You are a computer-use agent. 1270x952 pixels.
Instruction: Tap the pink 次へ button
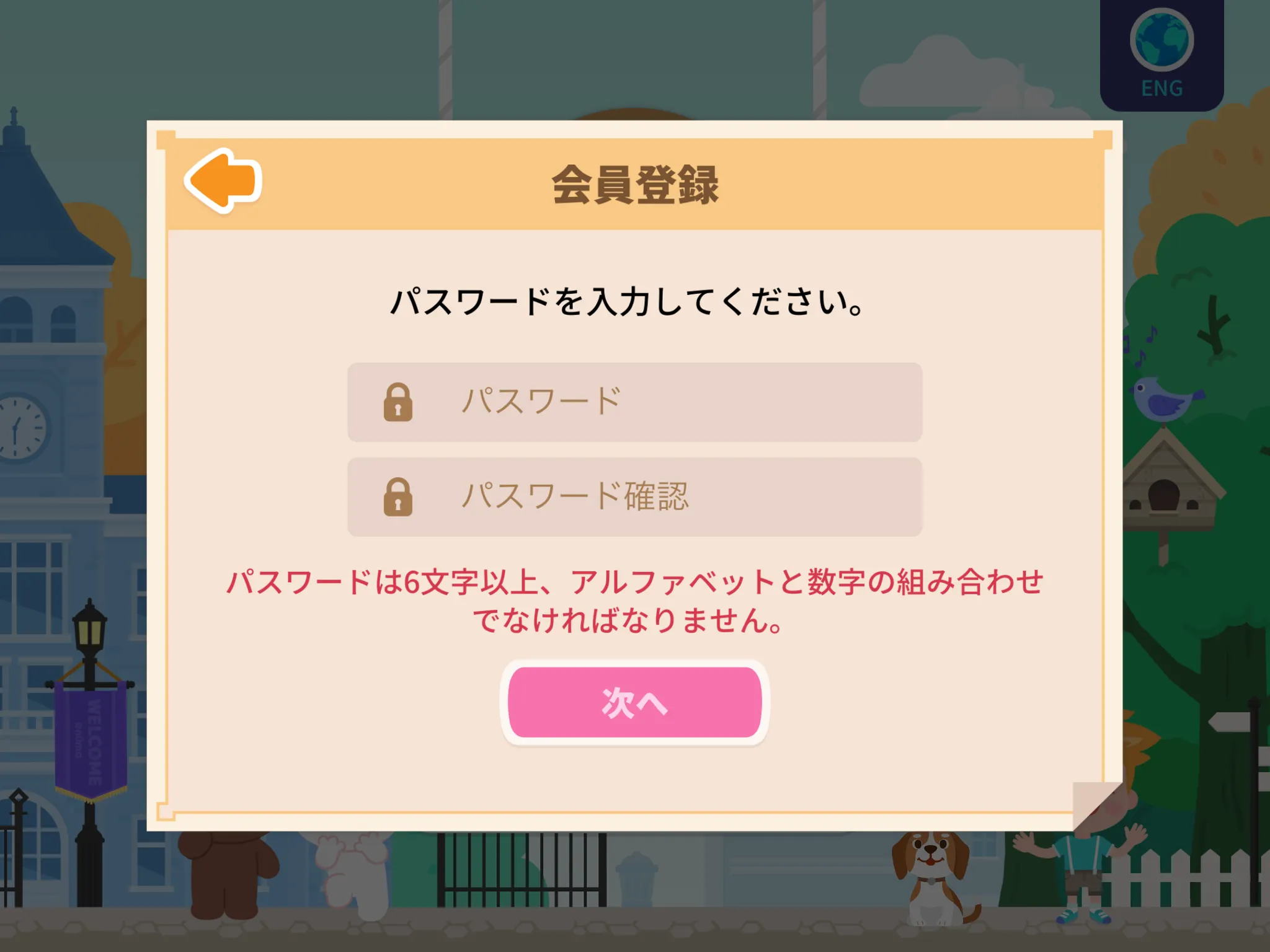coord(634,702)
